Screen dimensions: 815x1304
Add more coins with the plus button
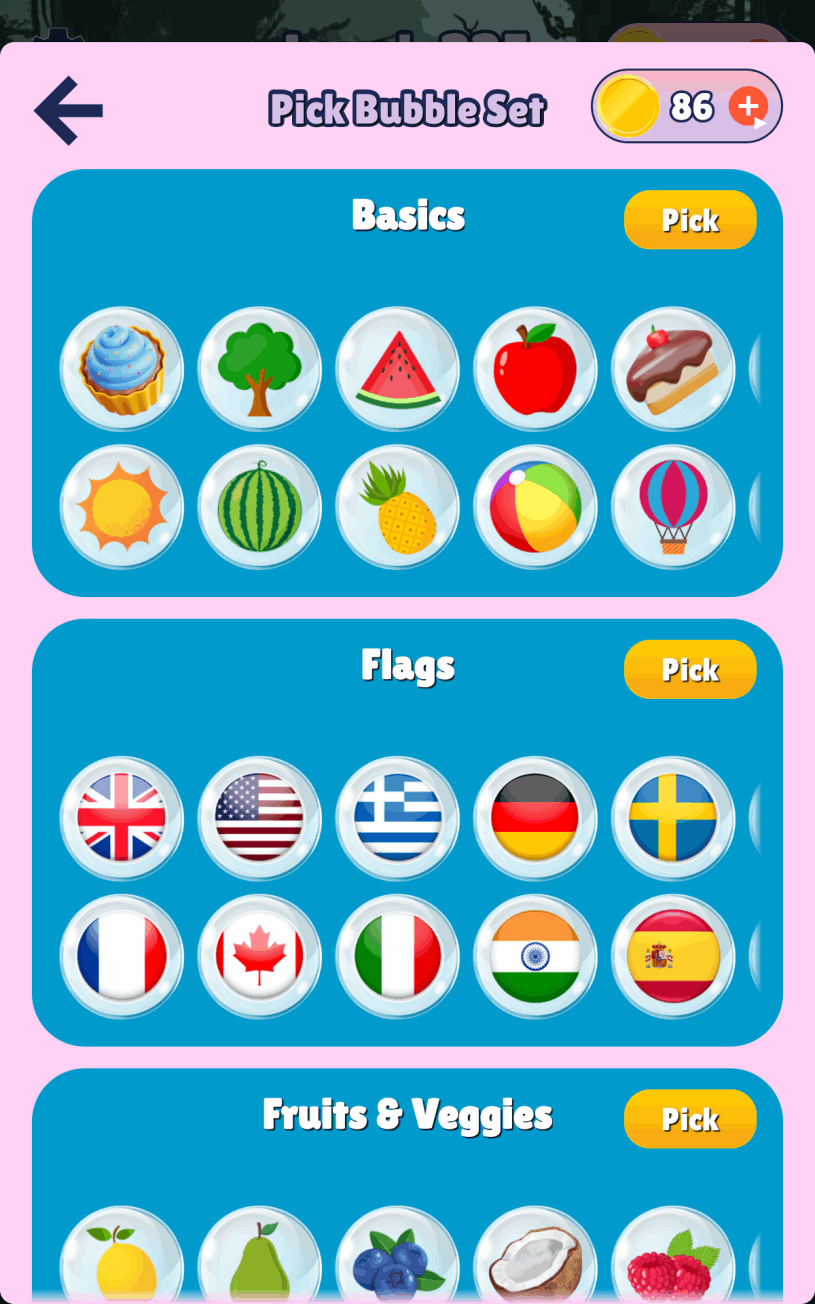tap(748, 106)
